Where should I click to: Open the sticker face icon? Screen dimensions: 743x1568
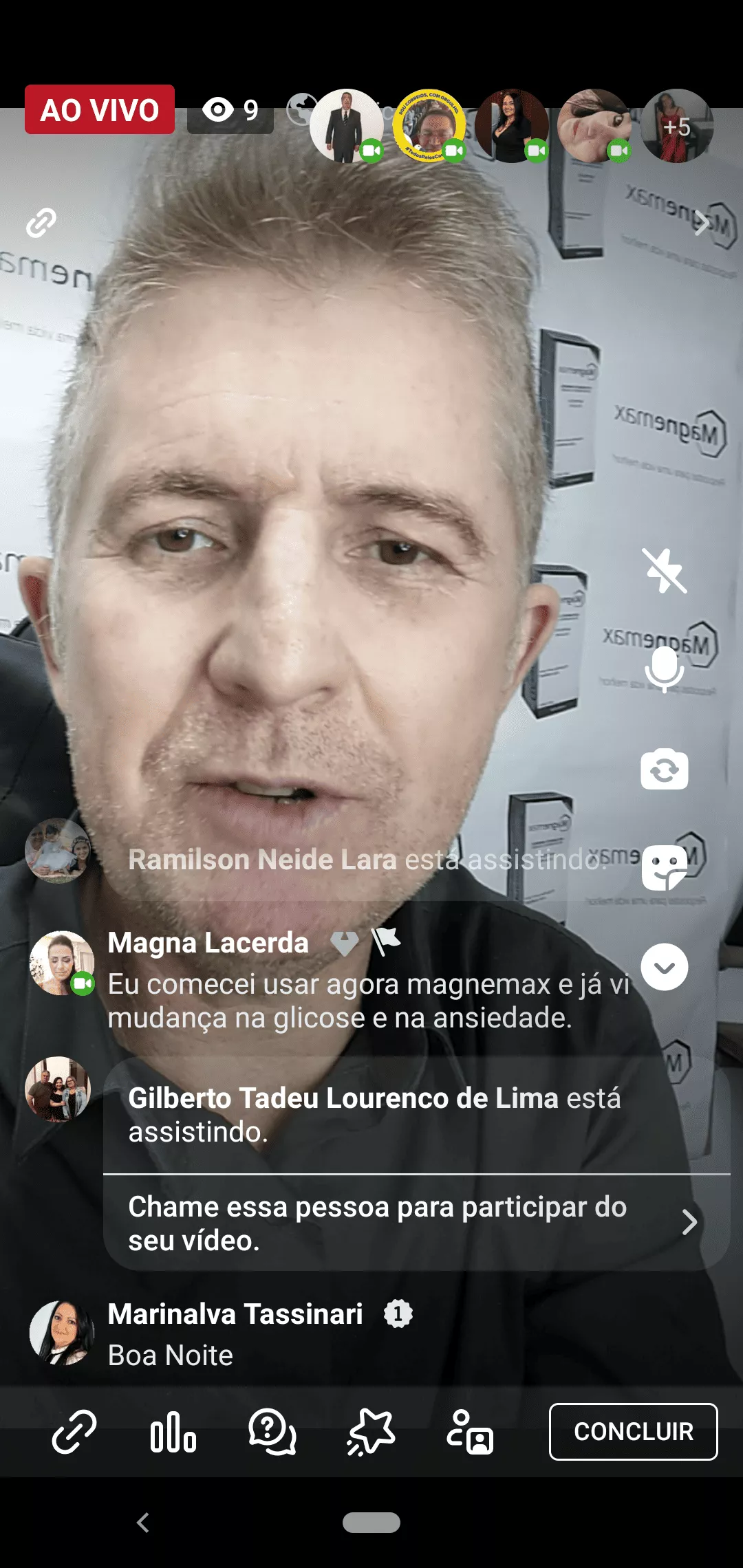[664, 868]
